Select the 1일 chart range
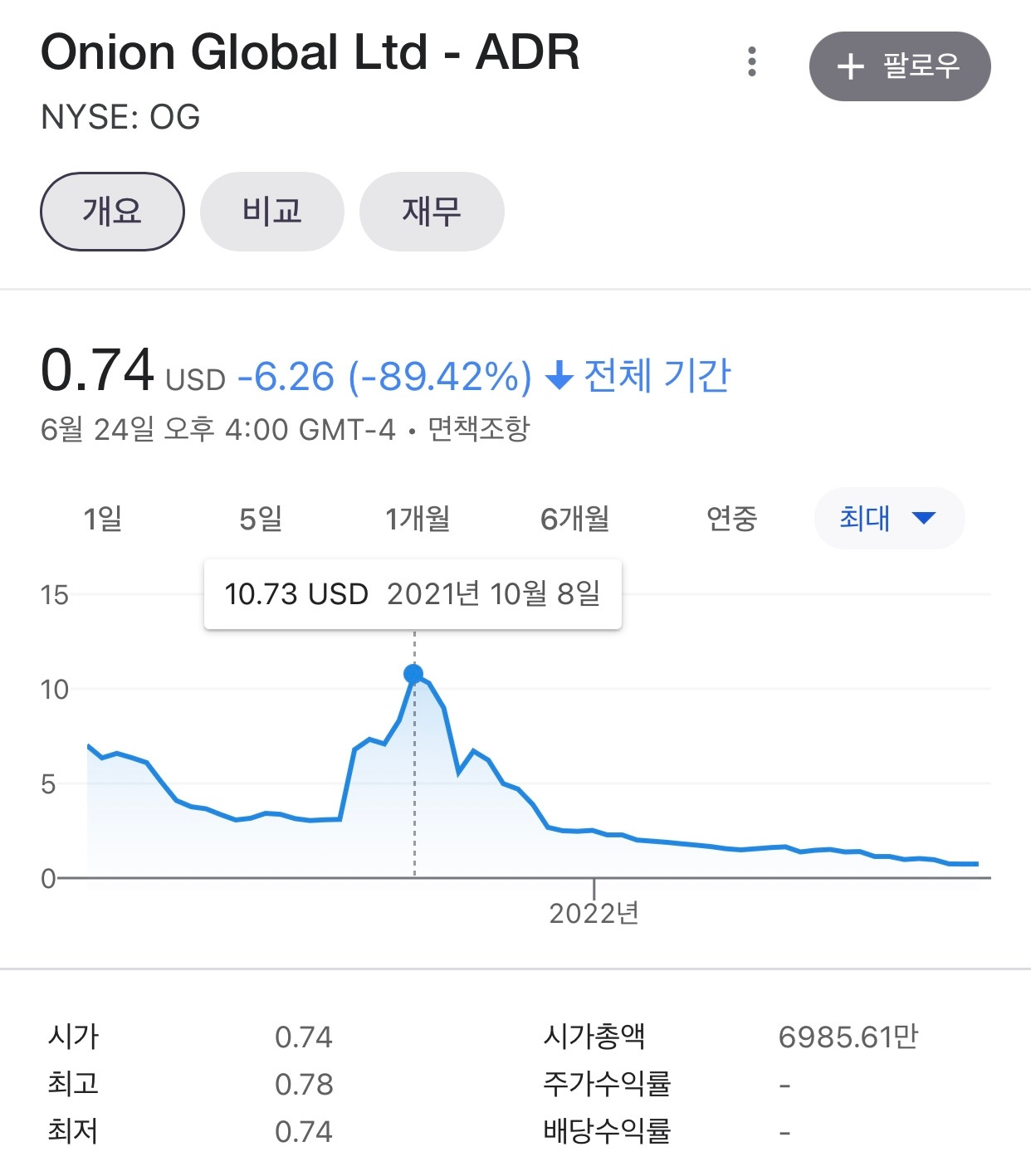1031x1176 pixels. point(103,519)
